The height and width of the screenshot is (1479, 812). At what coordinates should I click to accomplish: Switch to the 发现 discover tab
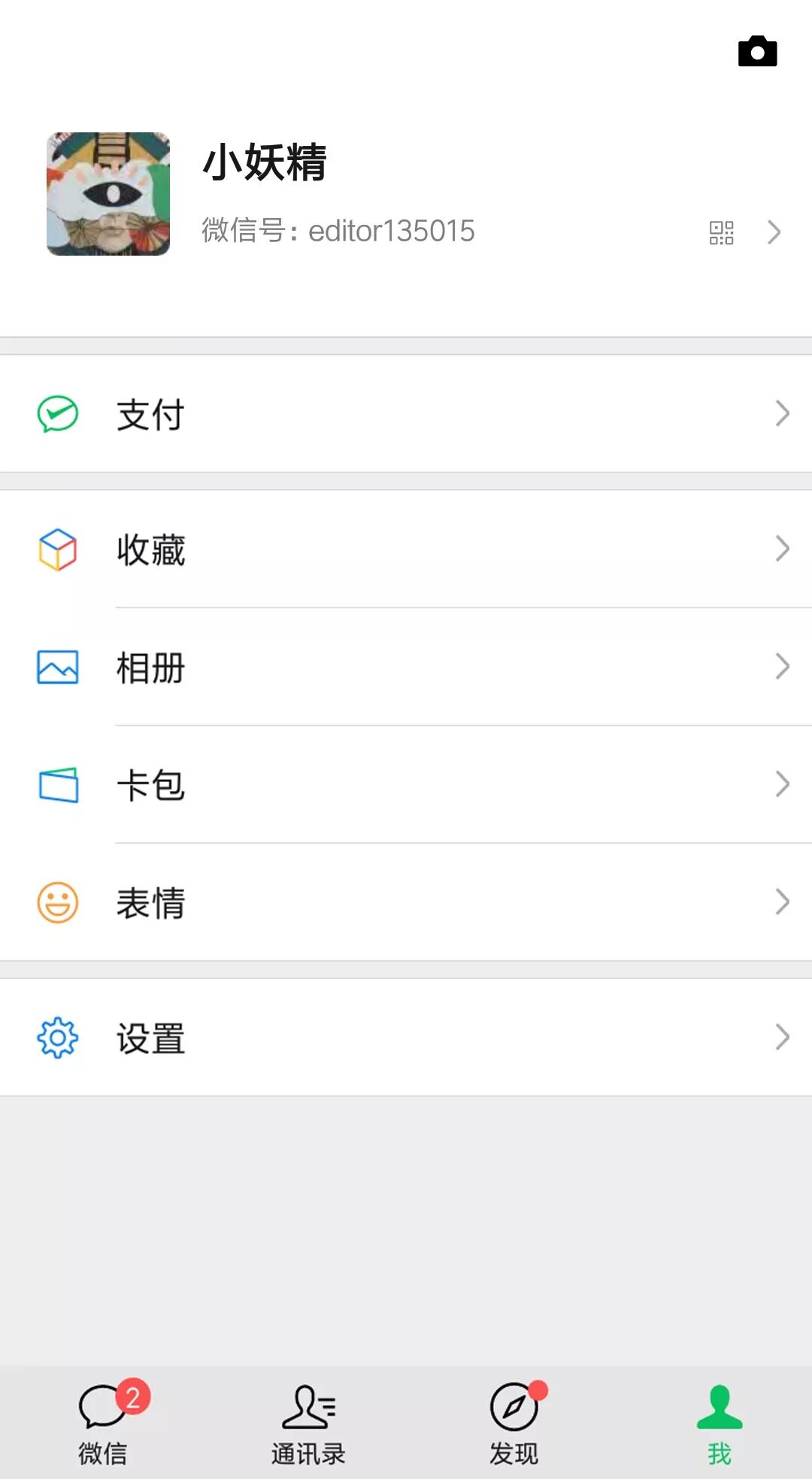coord(514,1423)
